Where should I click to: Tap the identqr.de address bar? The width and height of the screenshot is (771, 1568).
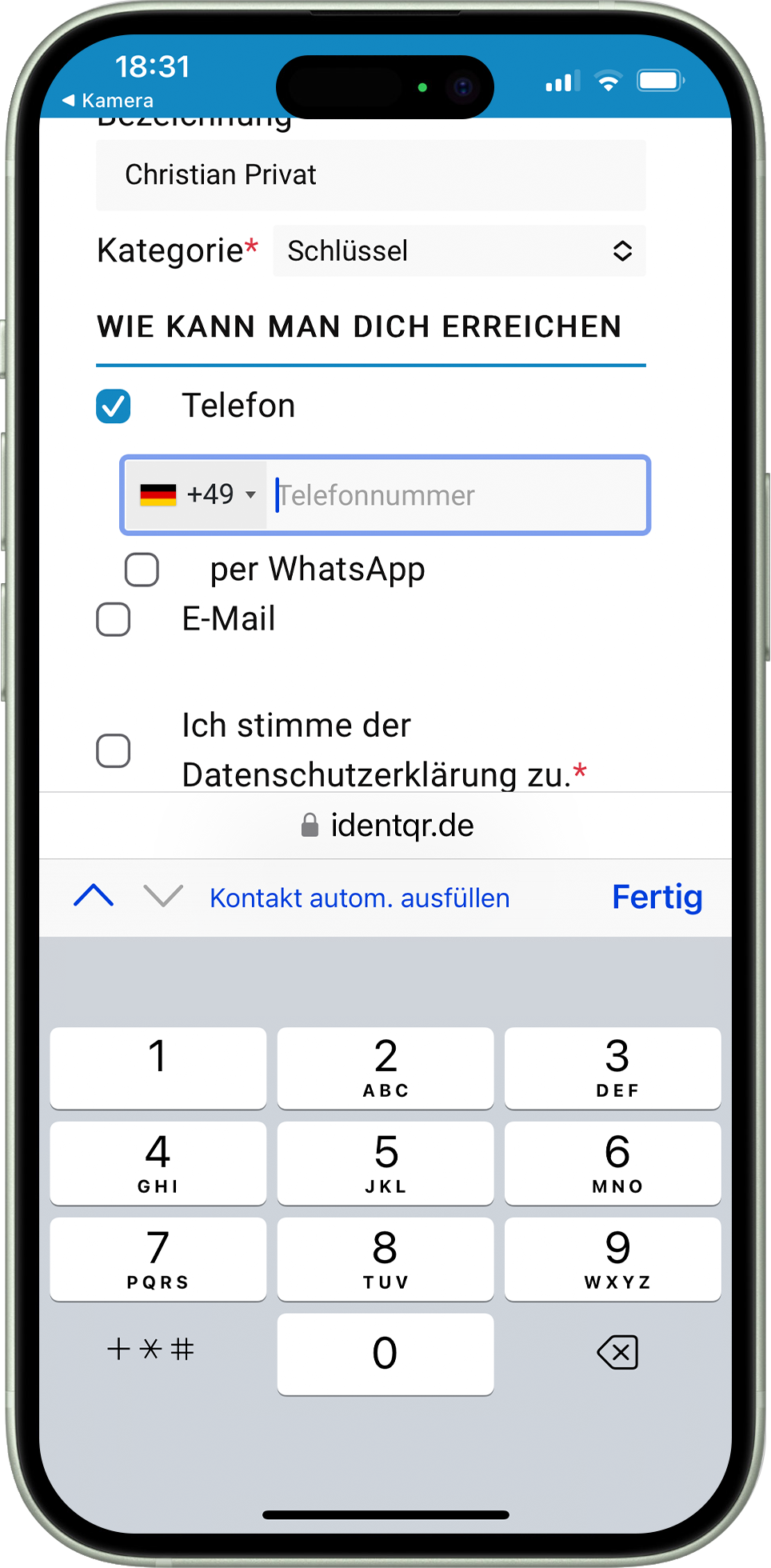pyautogui.click(x=386, y=826)
